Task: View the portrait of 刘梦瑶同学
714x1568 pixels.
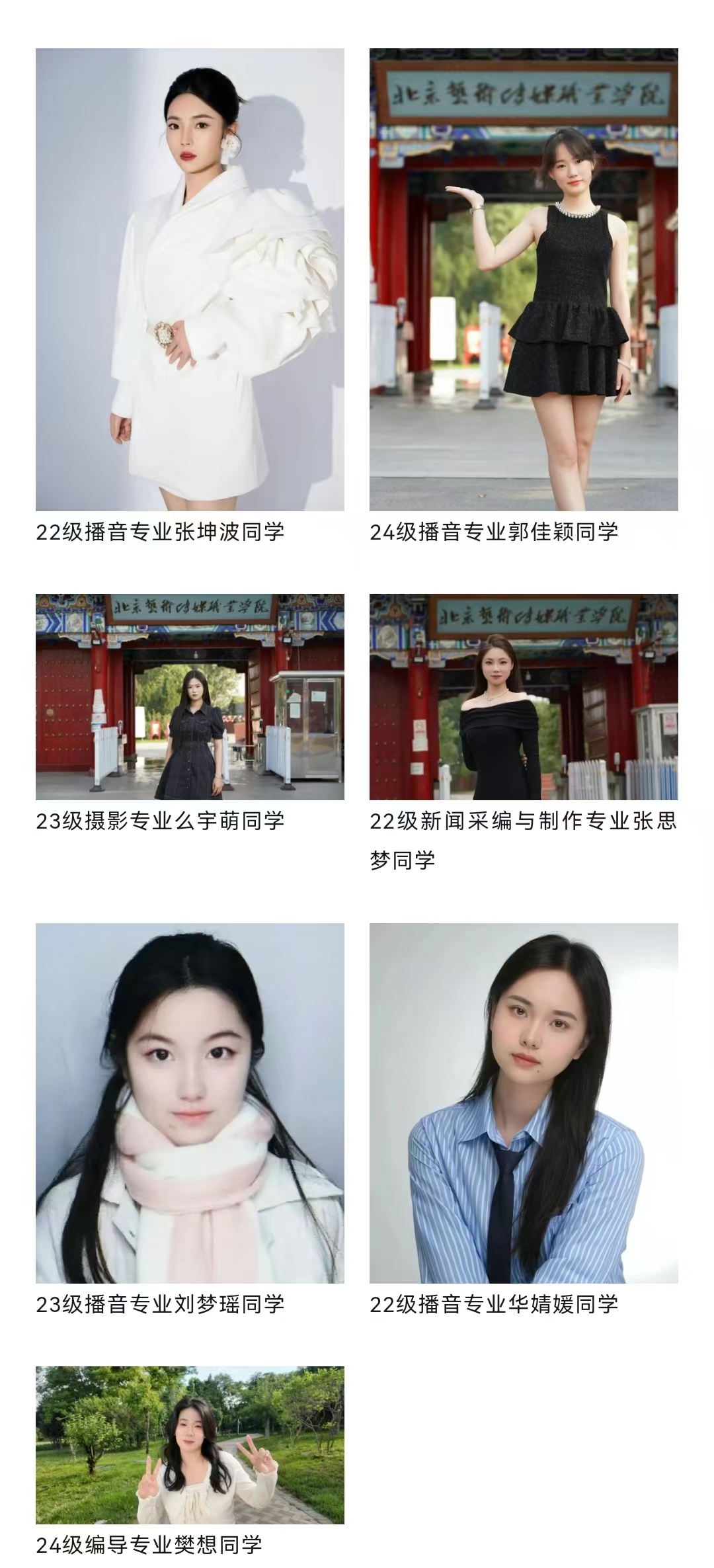Action: [190, 1103]
